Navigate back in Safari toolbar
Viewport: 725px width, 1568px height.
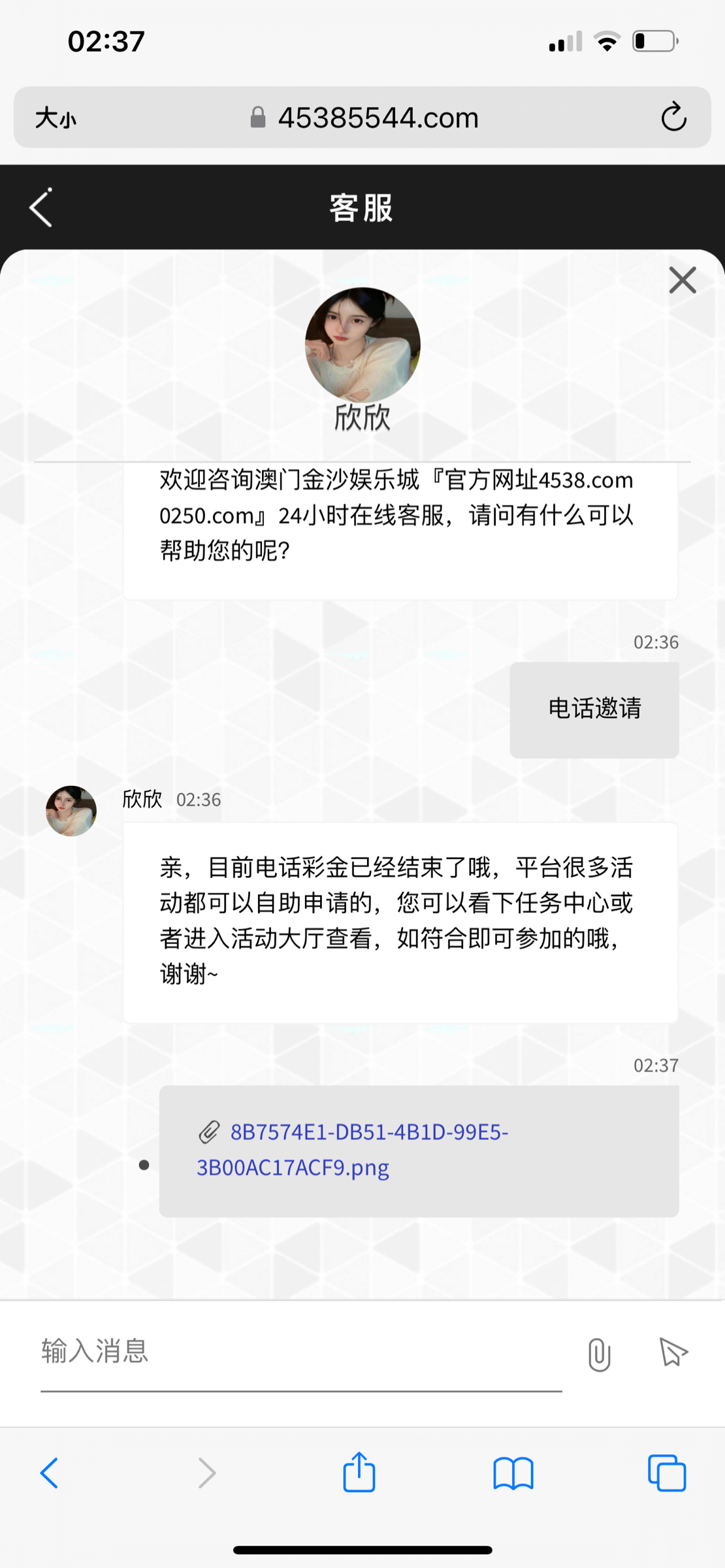50,1473
